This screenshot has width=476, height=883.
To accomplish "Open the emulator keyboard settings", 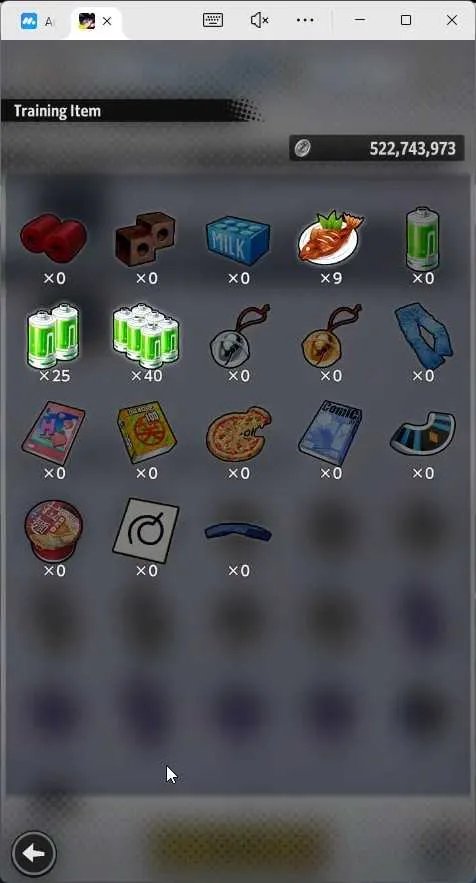I will pyautogui.click(x=212, y=20).
